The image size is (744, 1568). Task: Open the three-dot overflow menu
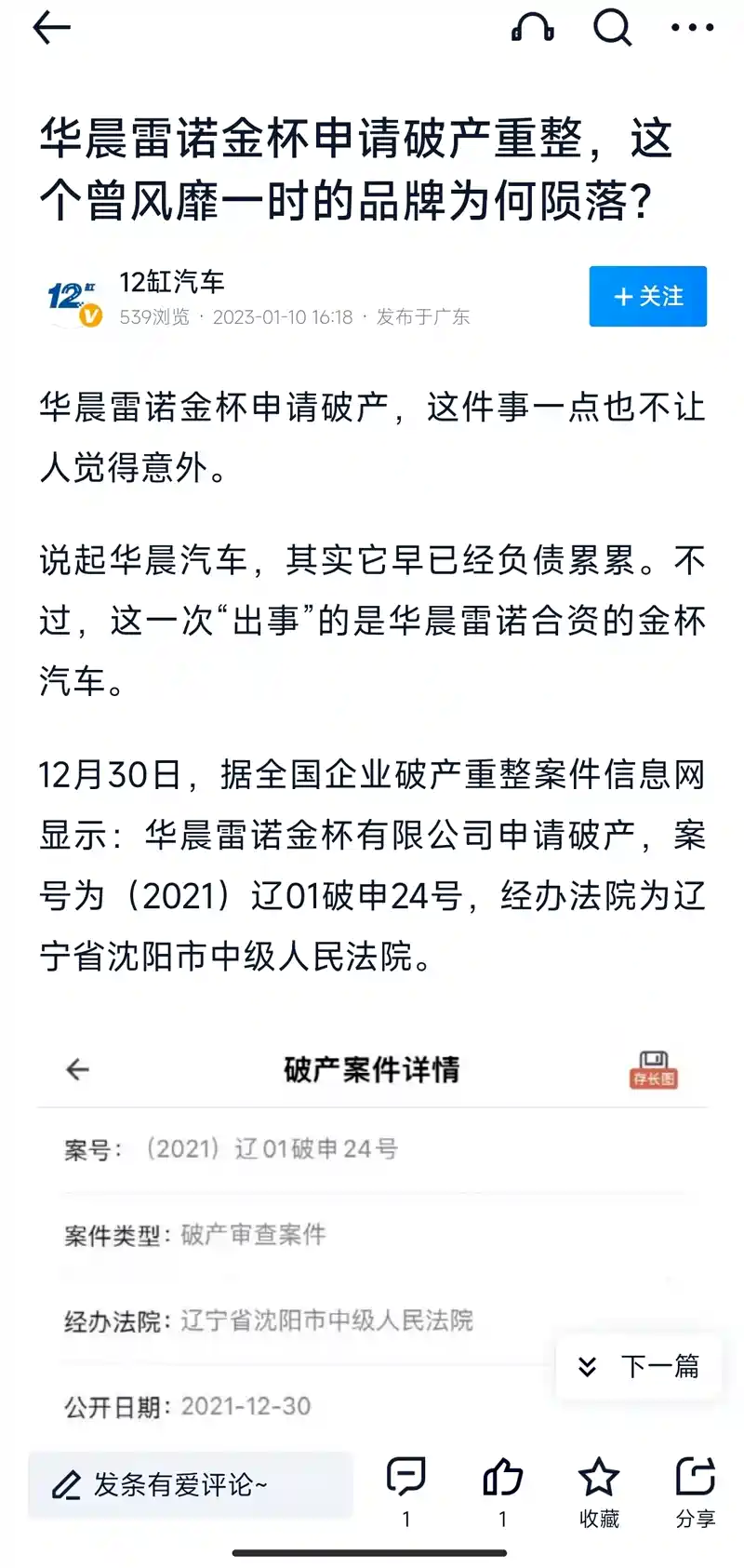pyautogui.click(x=692, y=29)
